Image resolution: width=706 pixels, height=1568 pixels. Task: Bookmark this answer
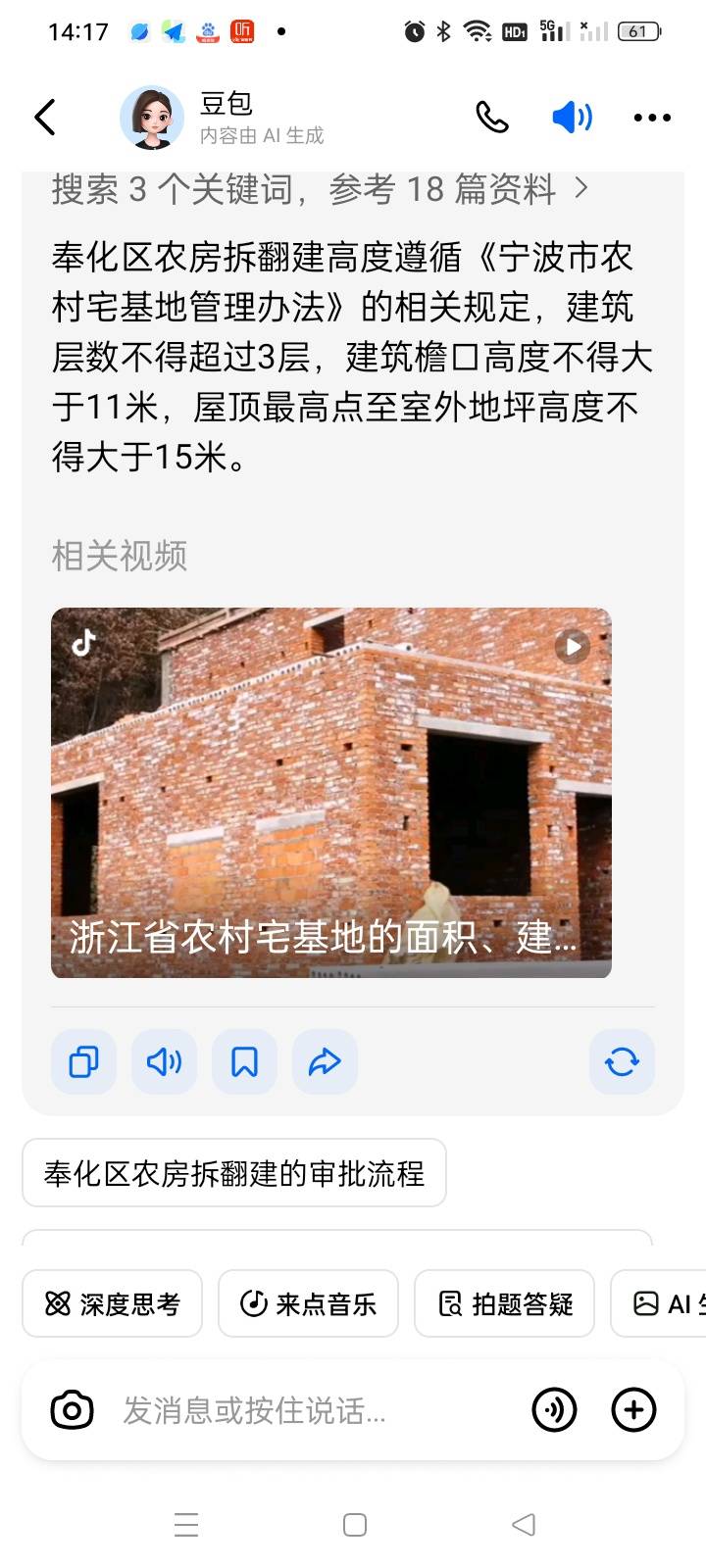click(244, 1061)
